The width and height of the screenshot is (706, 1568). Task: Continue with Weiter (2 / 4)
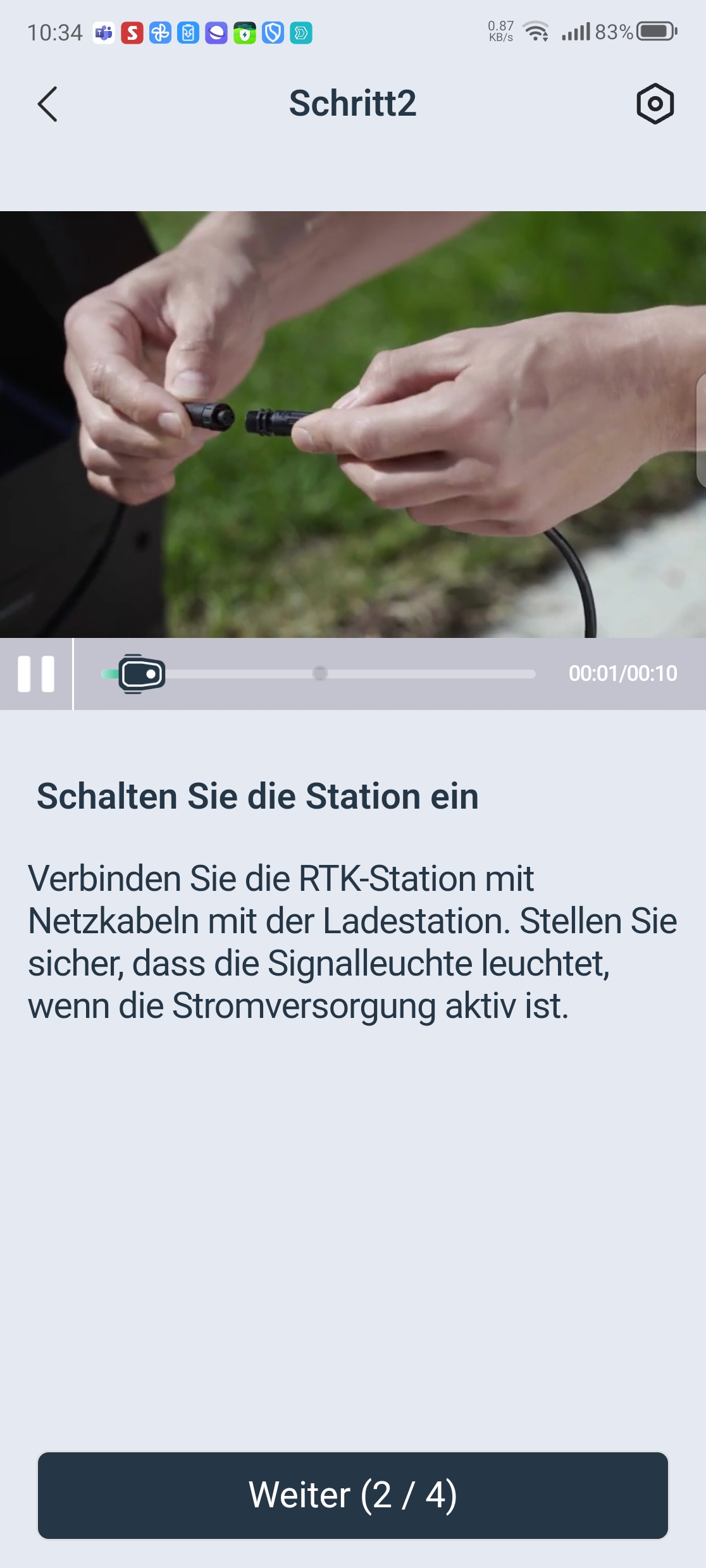click(353, 1495)
